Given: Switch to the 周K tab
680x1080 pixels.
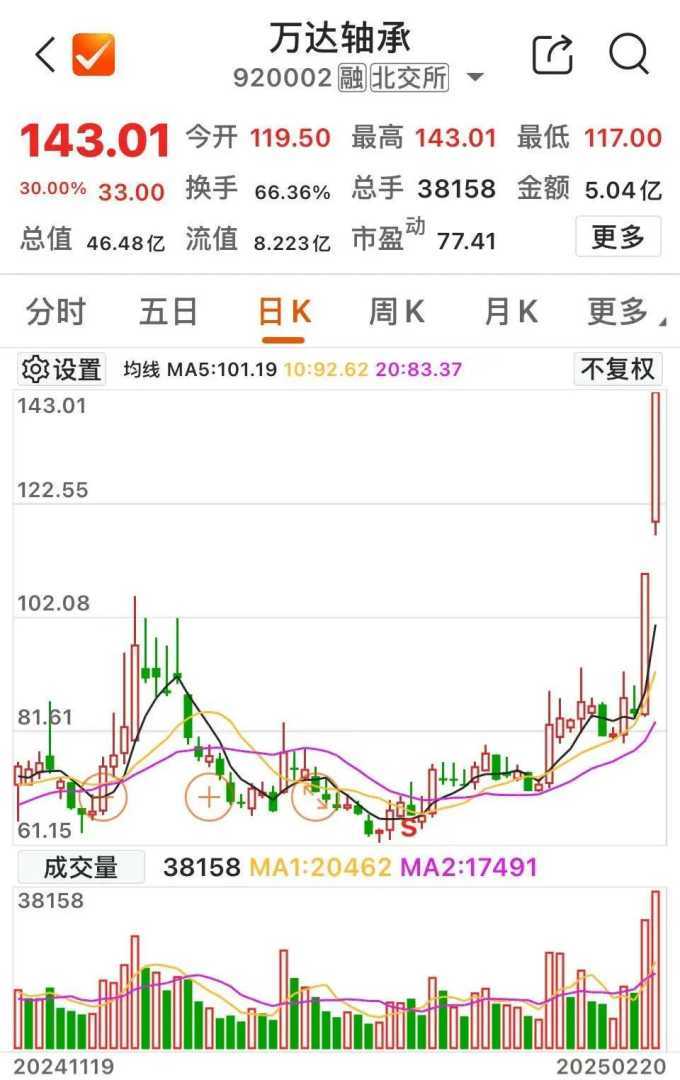Looking at the screenshot, I should (x=397, y=312).
